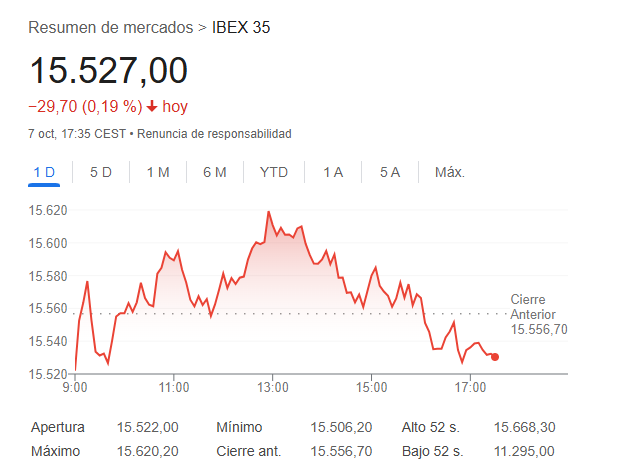
Task: Switch to the Máx. range tab
Action: (x=449, y=172)
